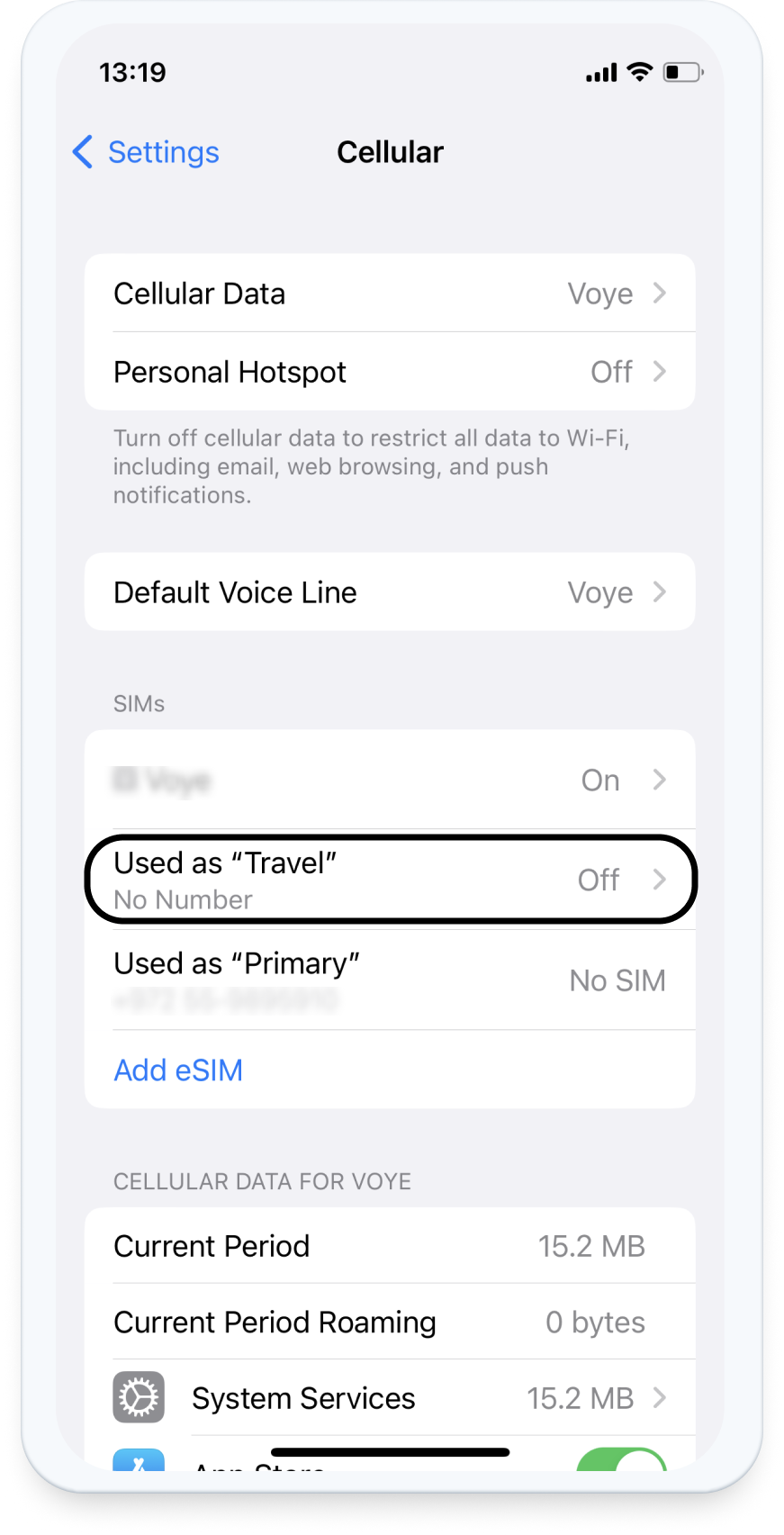Open the SIM row marked On
Viewport: 784px width, 1535px height.
pyautogui.click(x=390, y=780)
